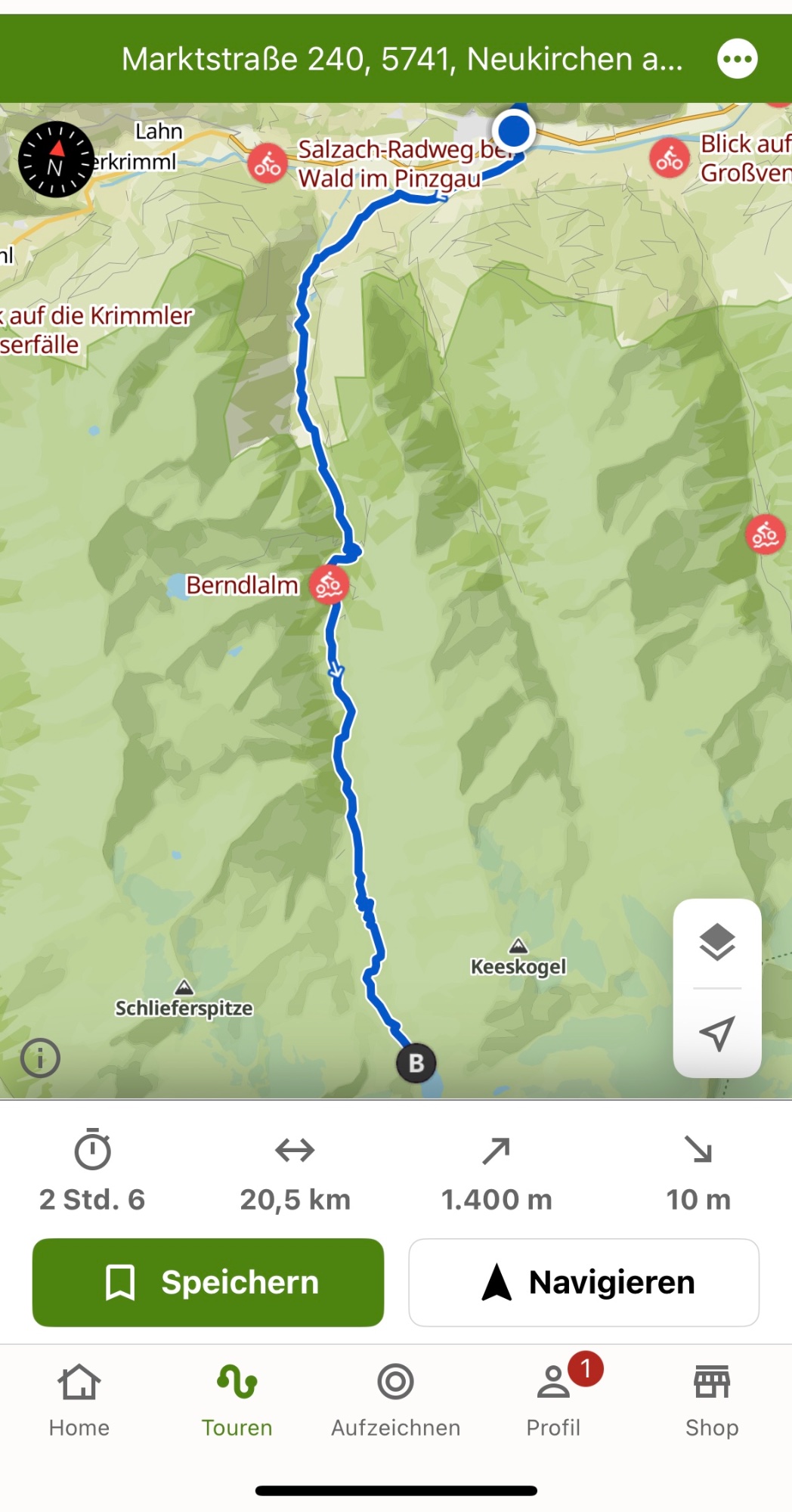
Task: Select the Berndlalm cycling marker
Action: click(329, 585)
